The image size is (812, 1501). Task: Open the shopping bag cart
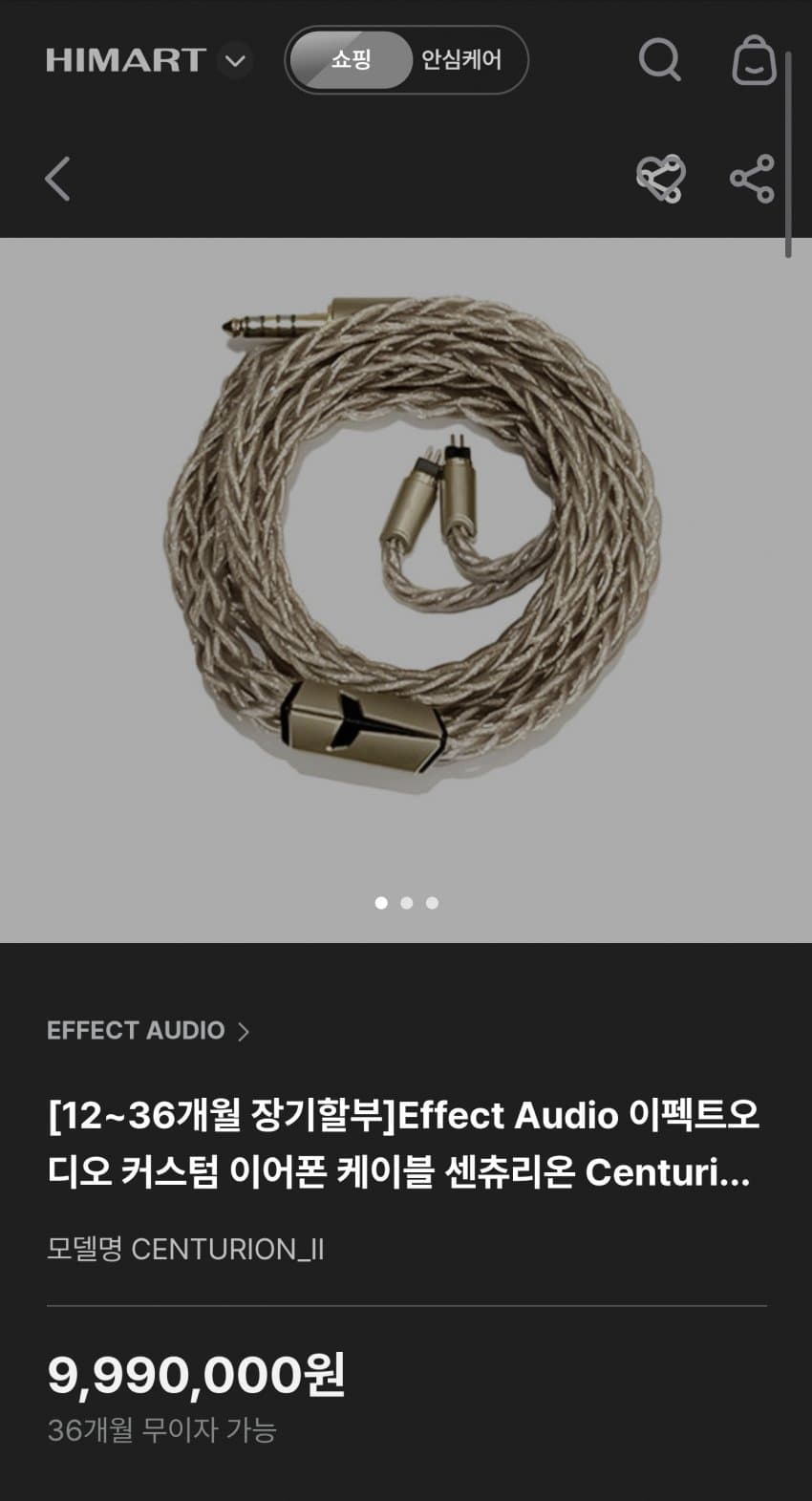754,60
